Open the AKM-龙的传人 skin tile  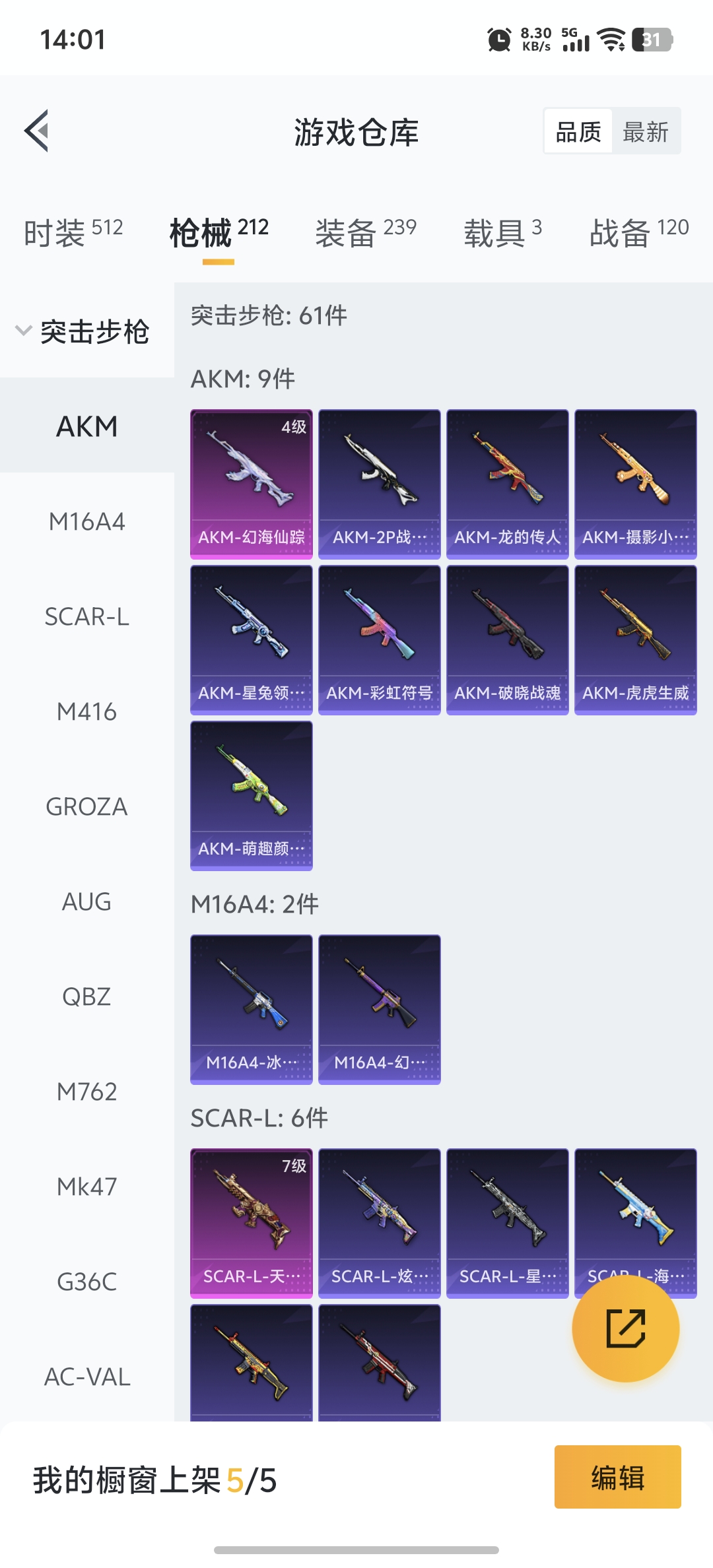click(507, 484)
